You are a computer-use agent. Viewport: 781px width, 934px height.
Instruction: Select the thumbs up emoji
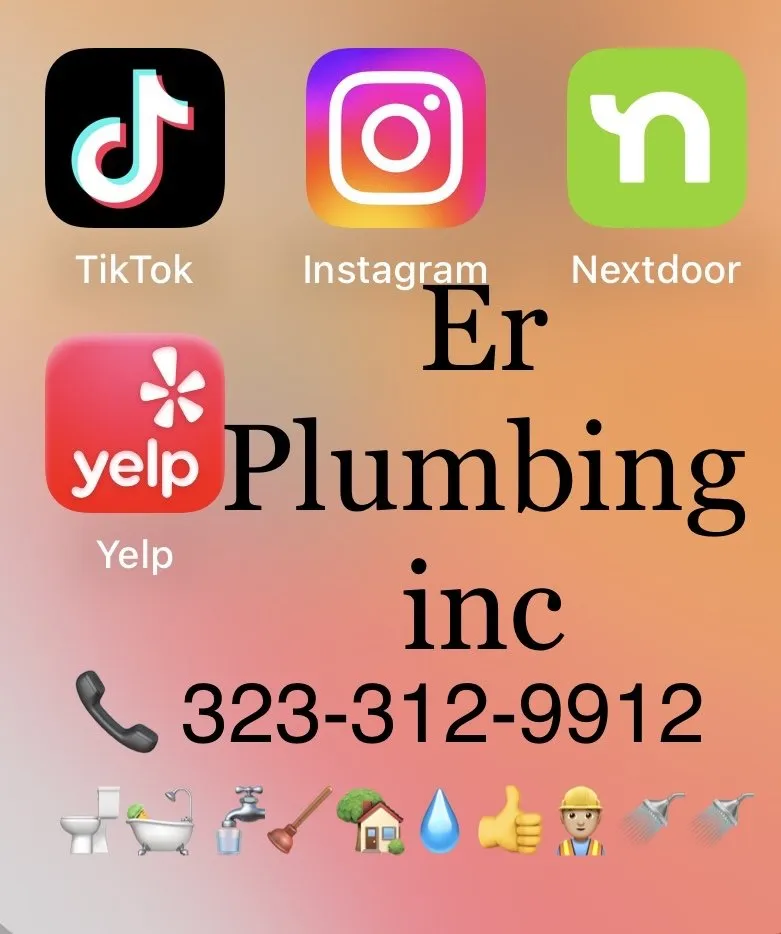[510, 820]
